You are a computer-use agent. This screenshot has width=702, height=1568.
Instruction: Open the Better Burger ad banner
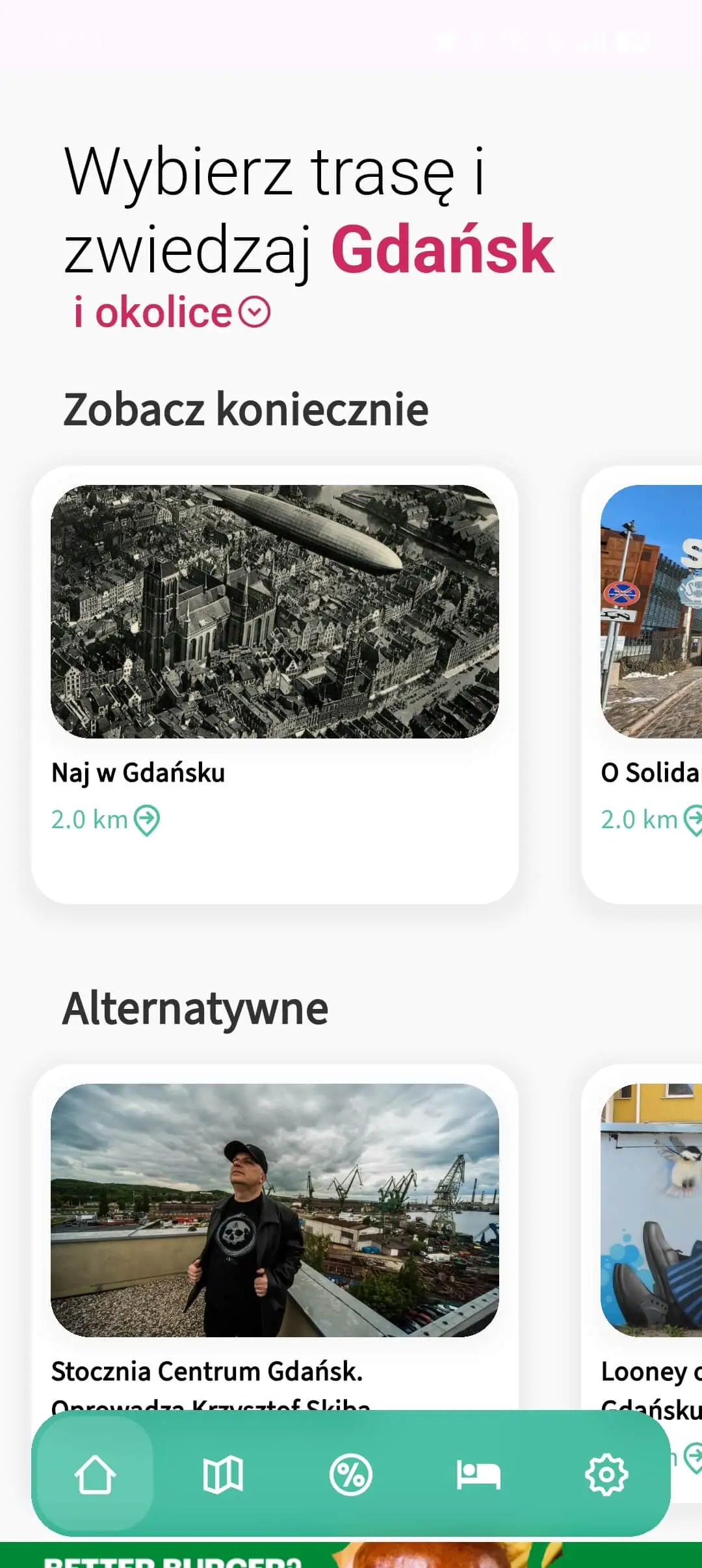(x=351, y=1557)
